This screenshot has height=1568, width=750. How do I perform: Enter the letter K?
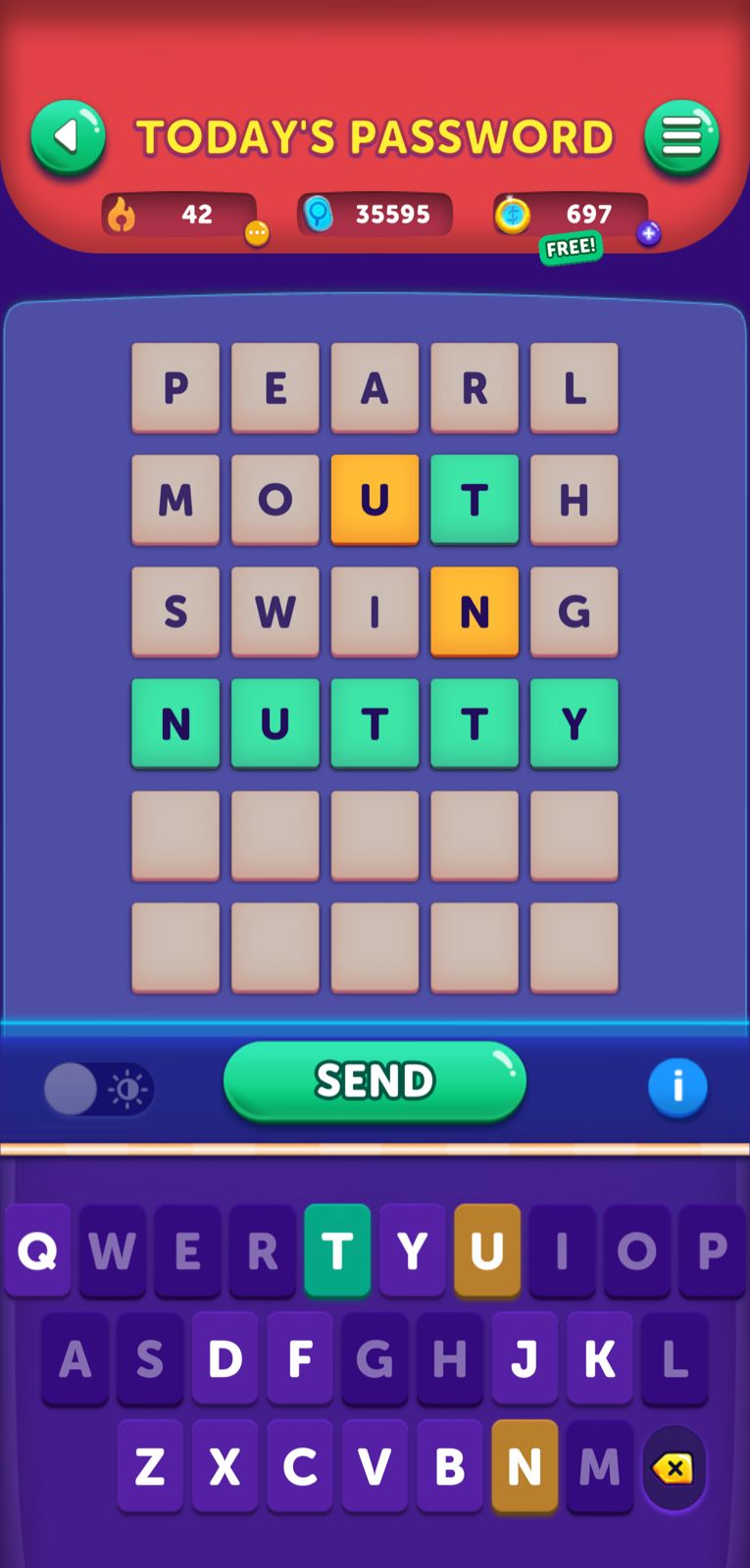pyautogui.click(x=599, y=1359)
